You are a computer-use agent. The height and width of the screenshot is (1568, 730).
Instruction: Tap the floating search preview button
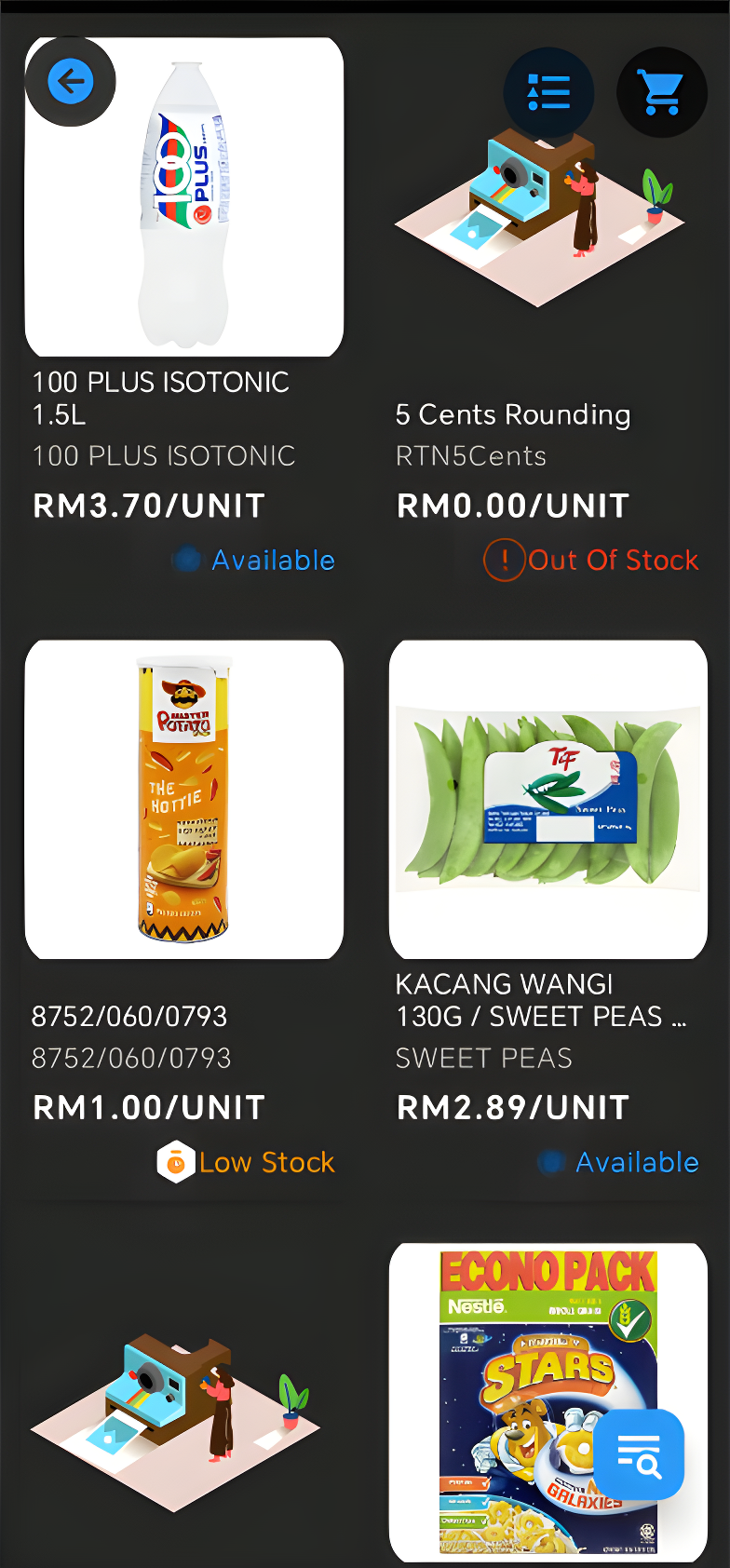[x=639, y=1454]
